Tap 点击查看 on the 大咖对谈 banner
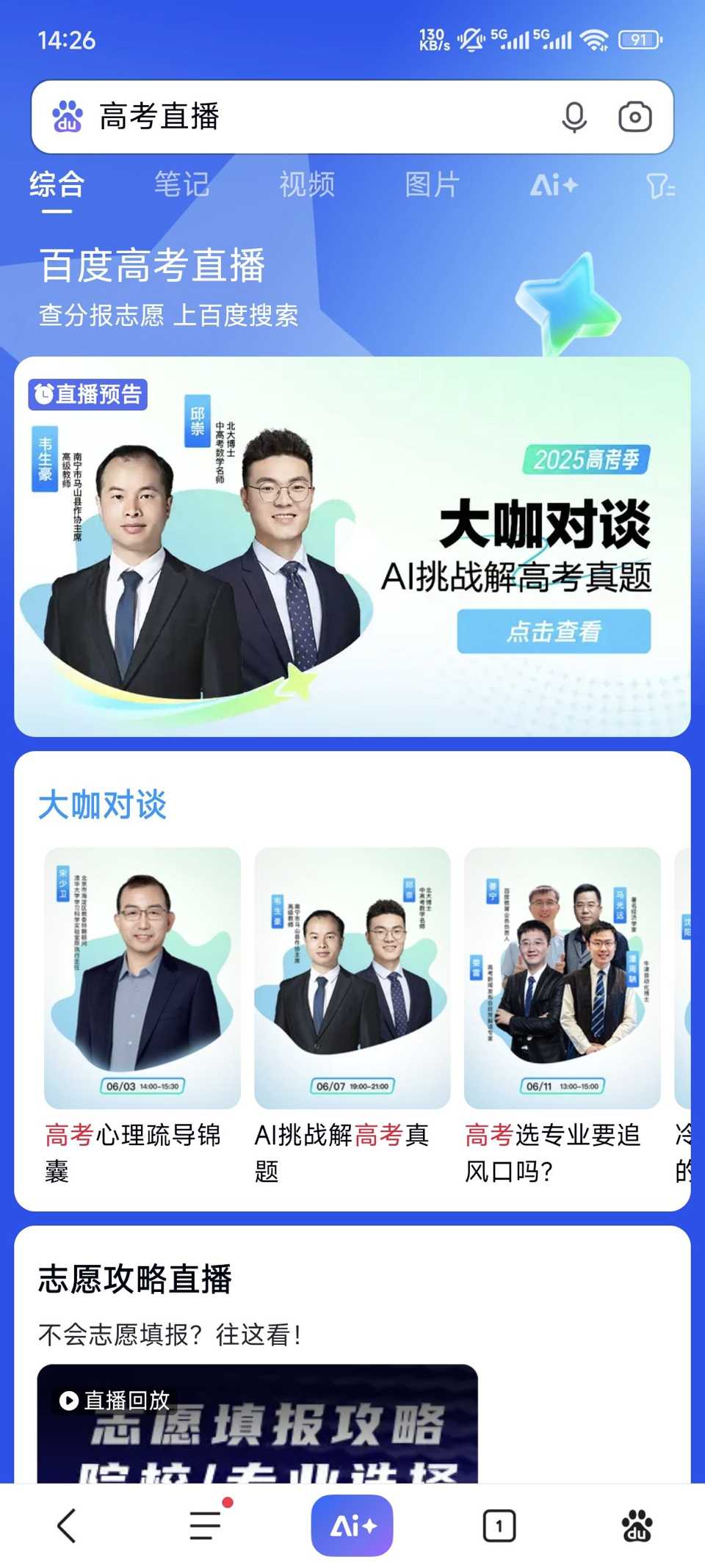The height and width of the screenshot is (1568, 705). [554, 631]
